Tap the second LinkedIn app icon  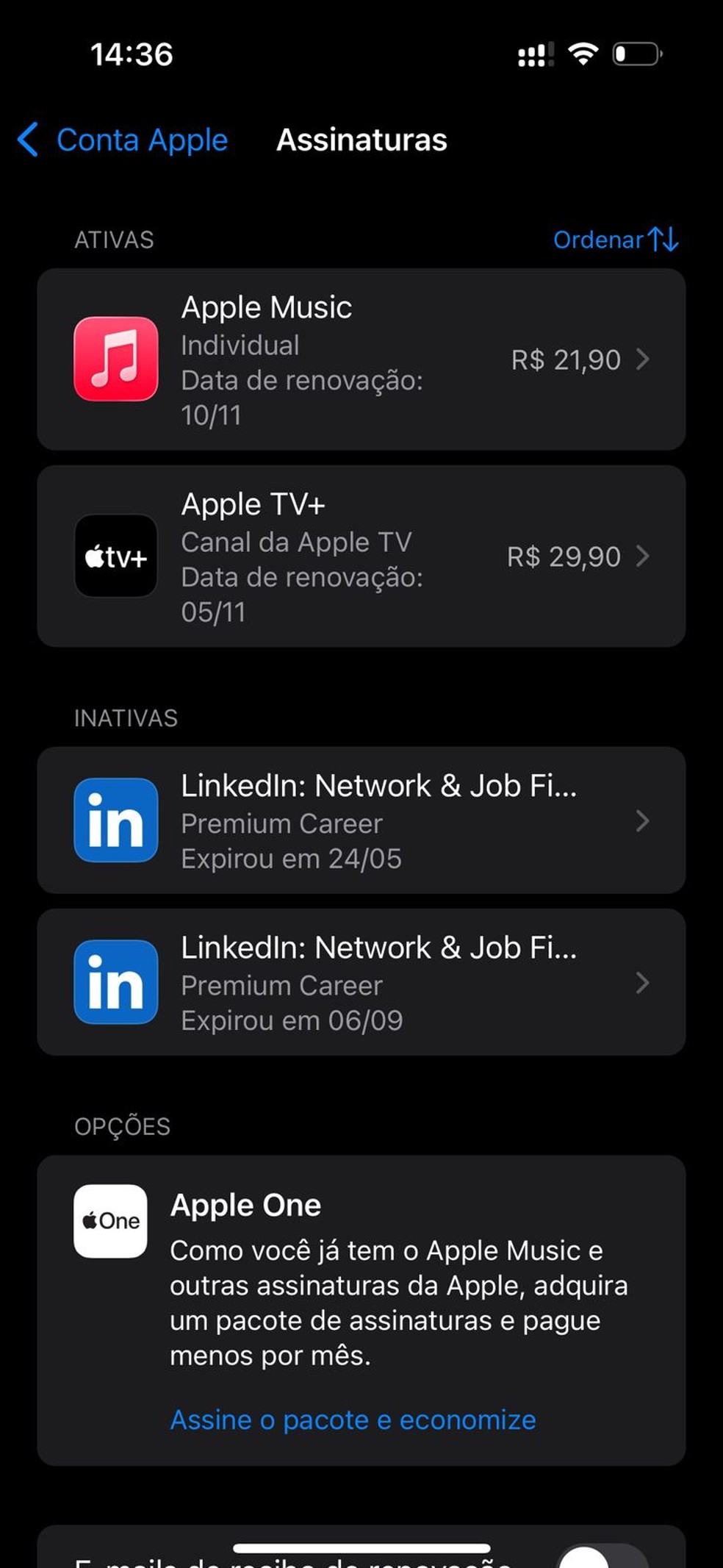[x=115, y=984]
